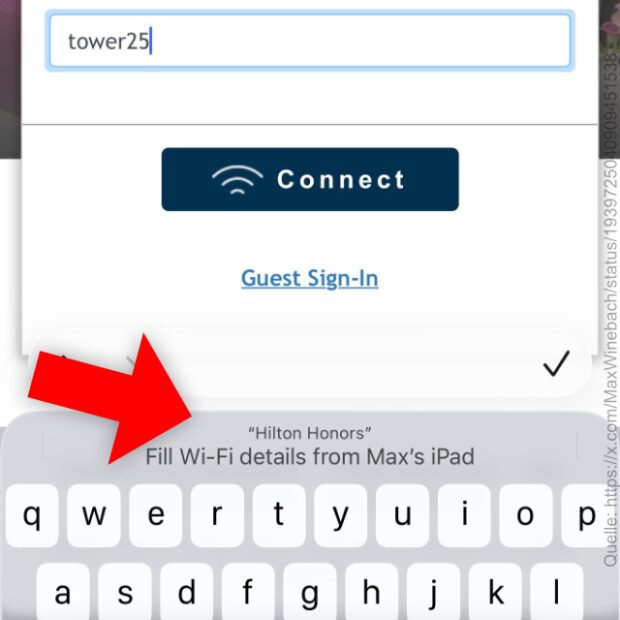
Task: Open the Guest Sign-In link
Action: [x=309, y=277]
